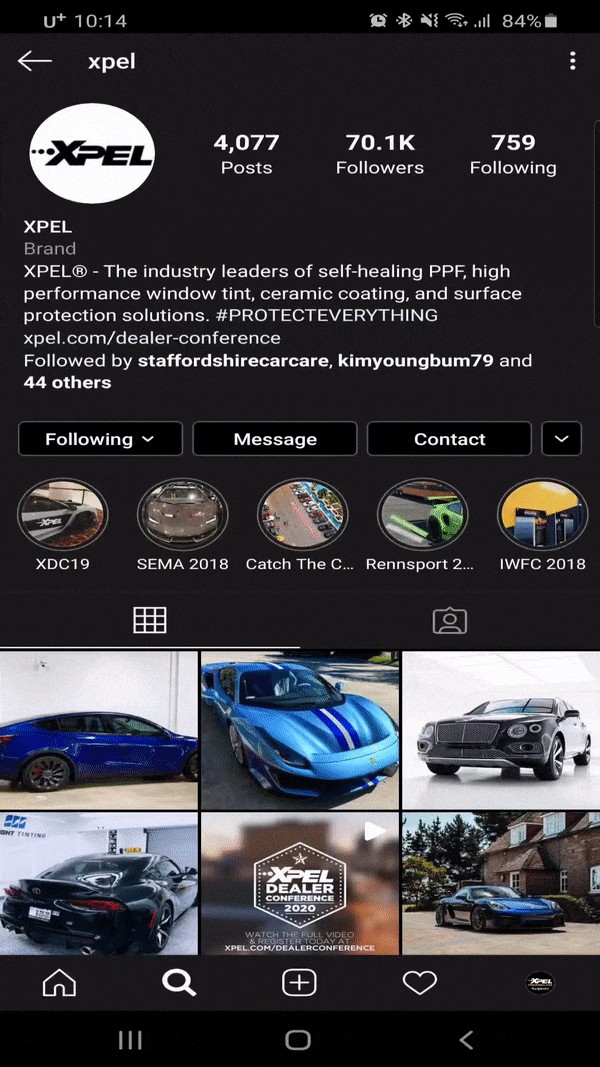The width and height of the screenshot is (600, 1067).
Task: Open the Rennsport highlight
Action: click(x=421, y=516)
